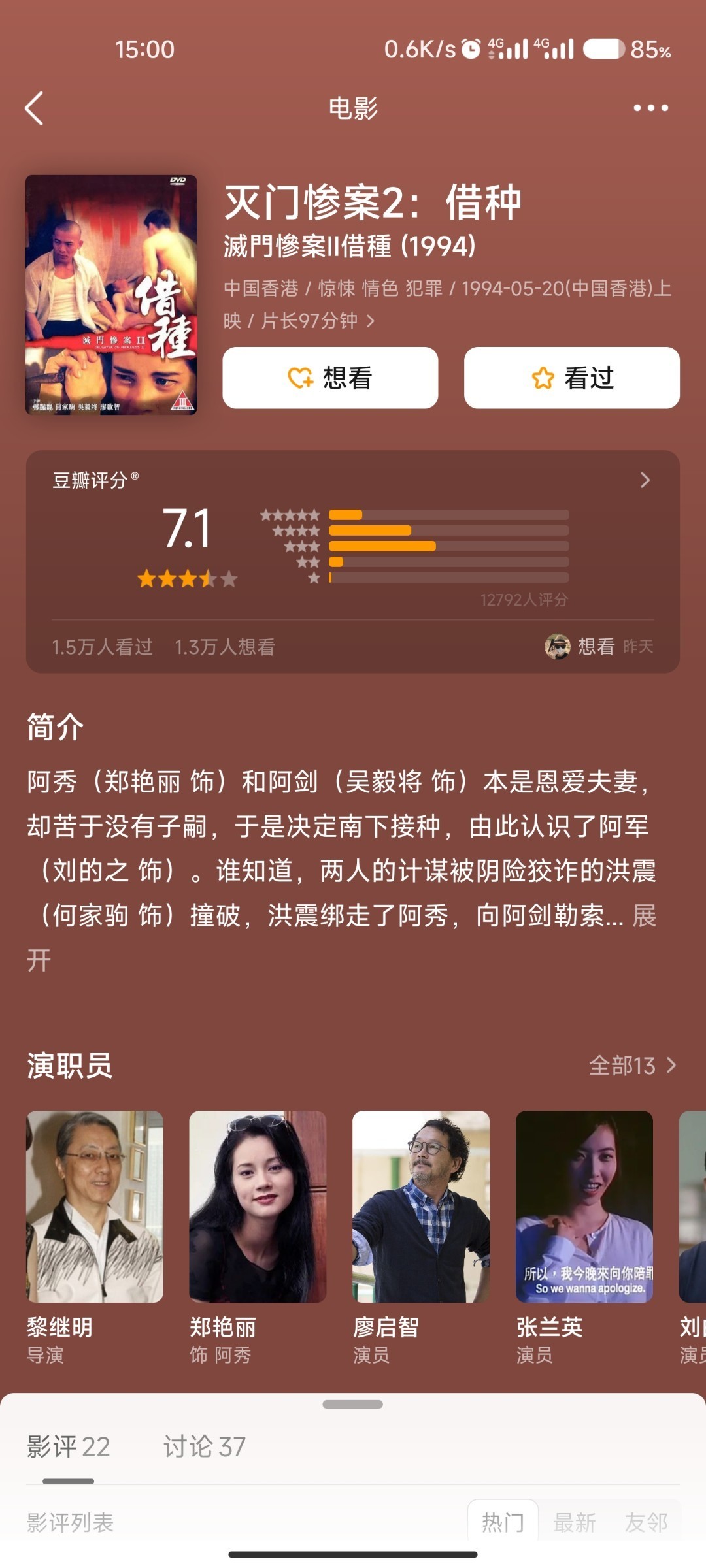706x1568 pixels.
Task: Open the three-dot overflow menu
Action: click(x=650, y=108)
